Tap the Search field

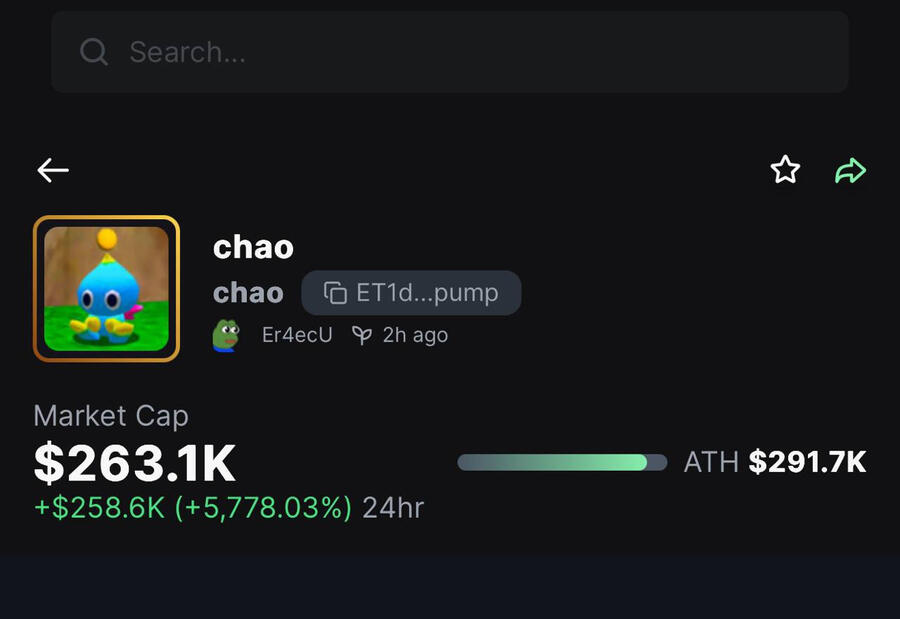(x=450, y=52)
